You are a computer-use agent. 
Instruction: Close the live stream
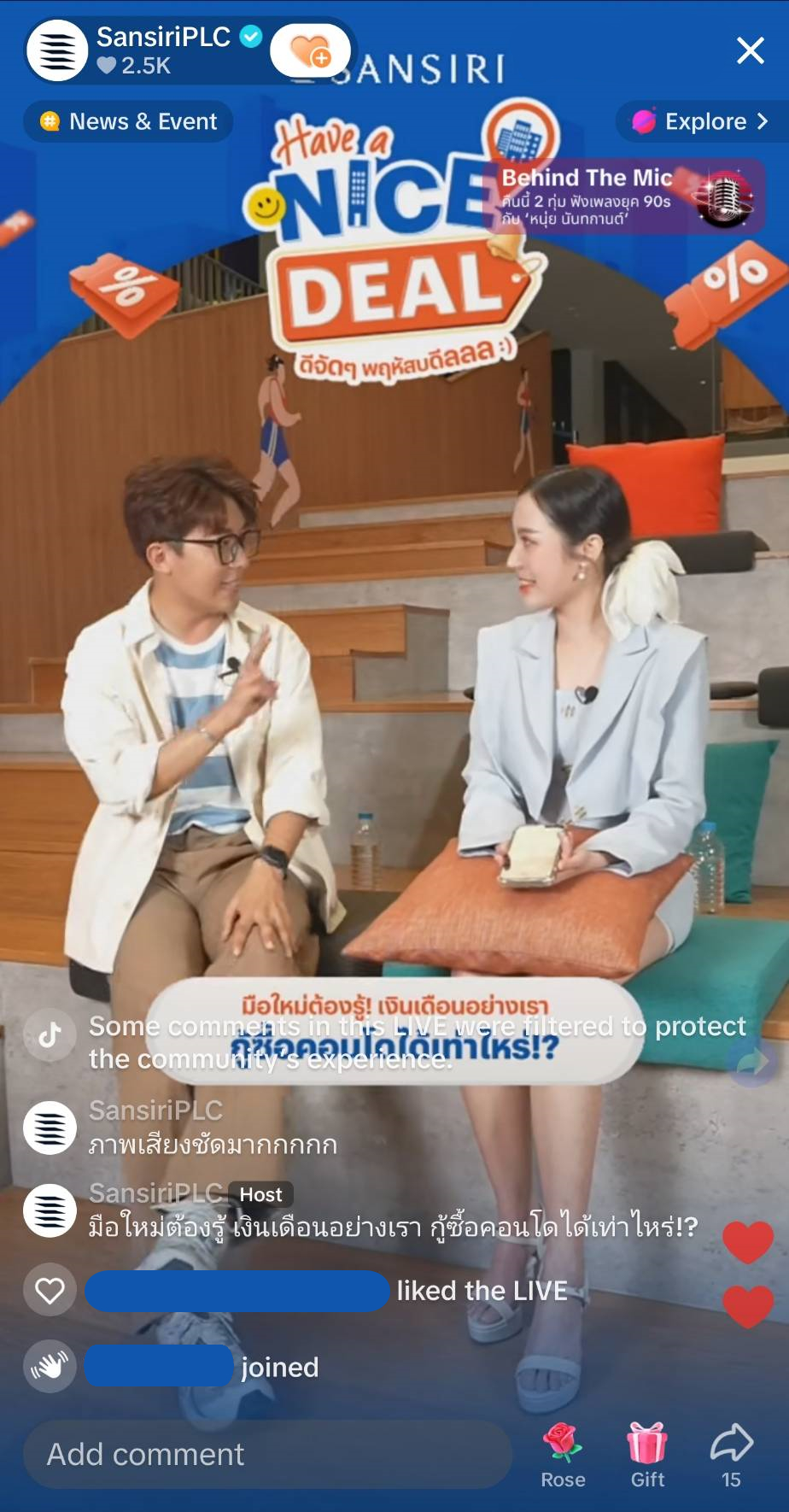[750, 50]
